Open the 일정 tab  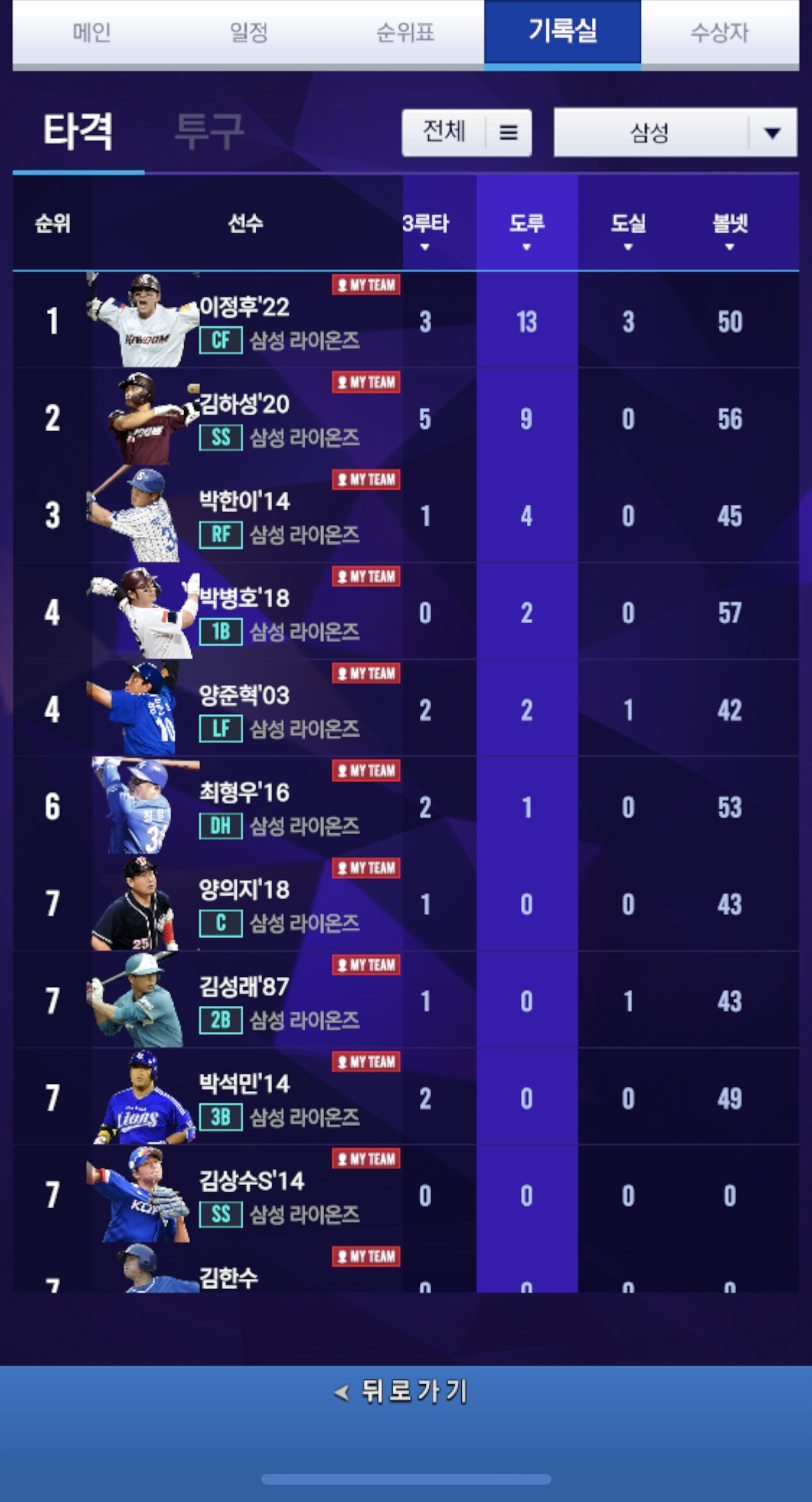(x=248, y=32)
